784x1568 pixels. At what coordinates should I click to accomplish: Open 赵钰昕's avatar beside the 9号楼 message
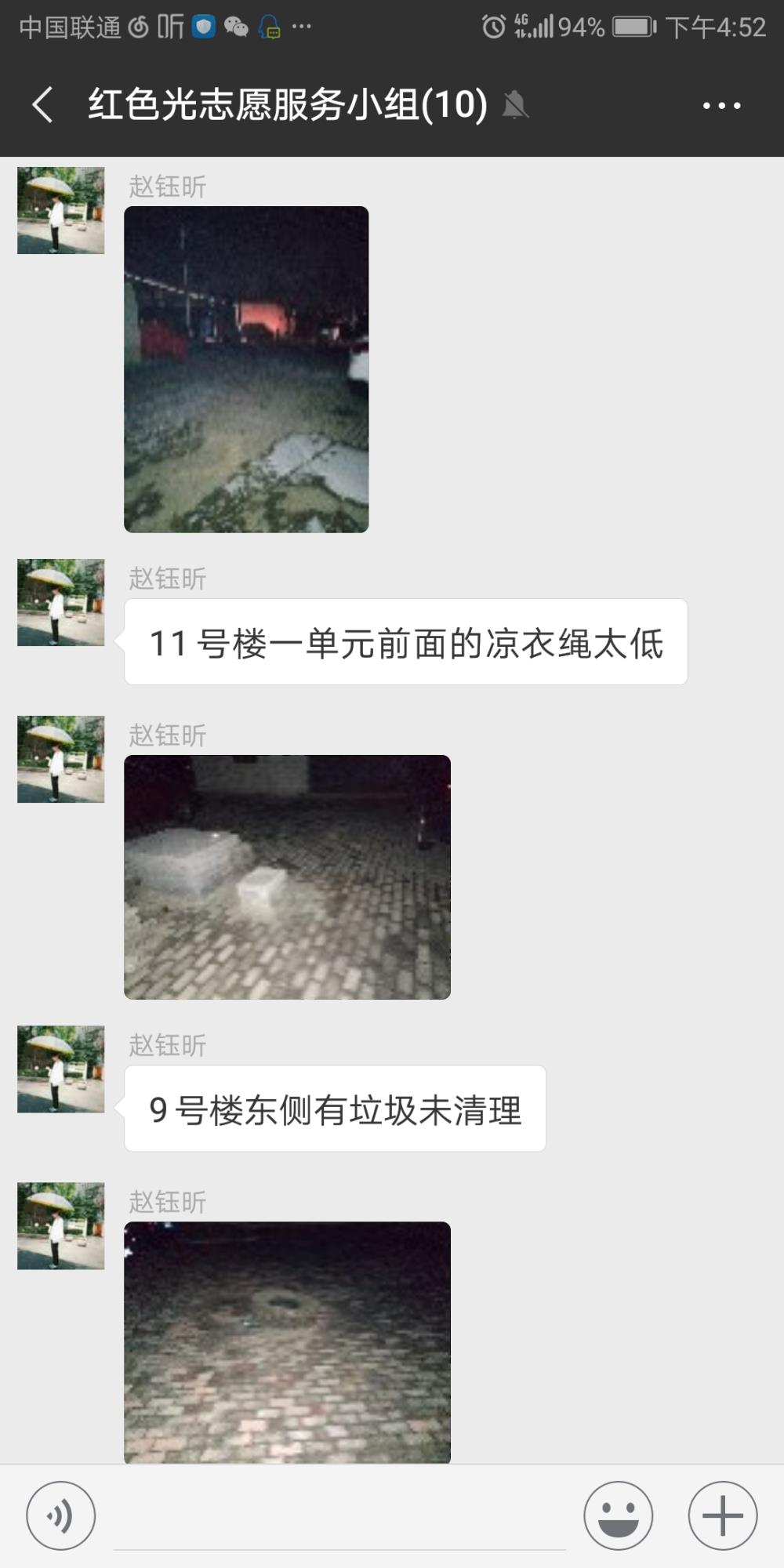(61, 1069)
